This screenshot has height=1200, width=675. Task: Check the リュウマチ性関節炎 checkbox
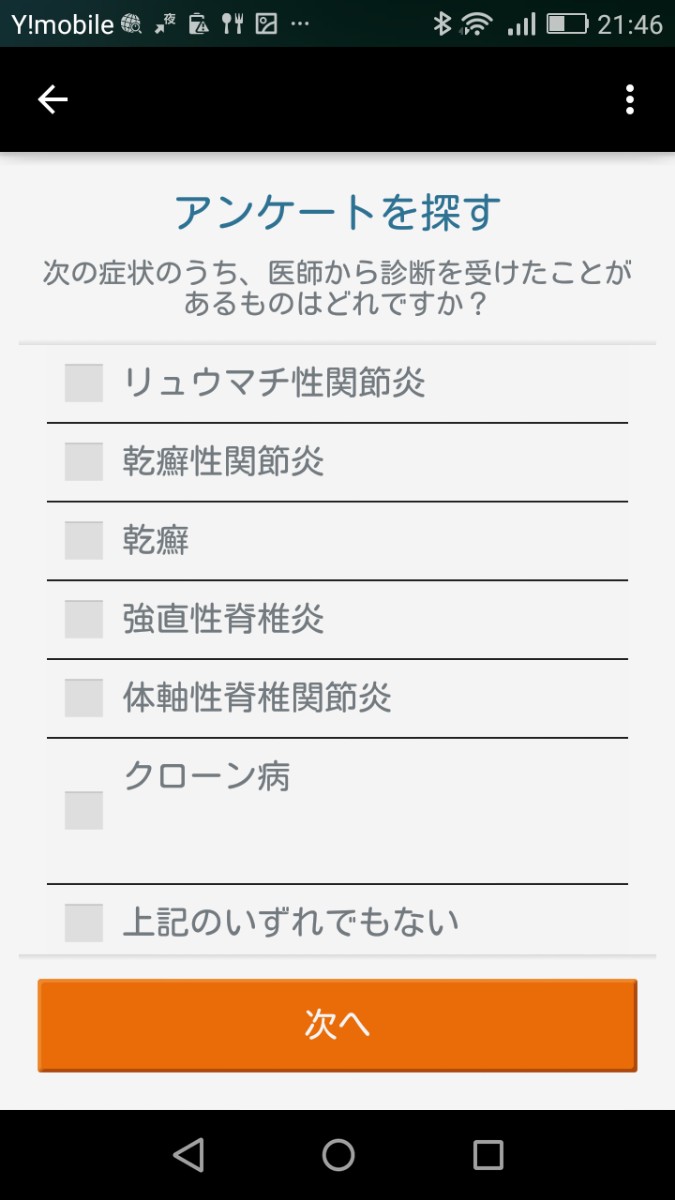pos(84,383)
